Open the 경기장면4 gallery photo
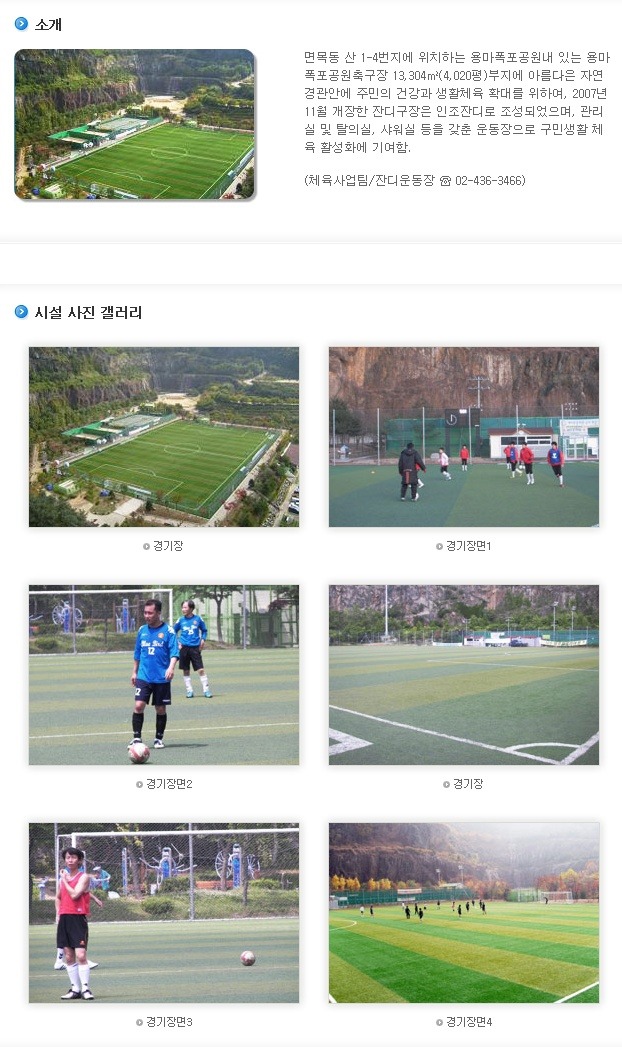 (x=463, y=913)
